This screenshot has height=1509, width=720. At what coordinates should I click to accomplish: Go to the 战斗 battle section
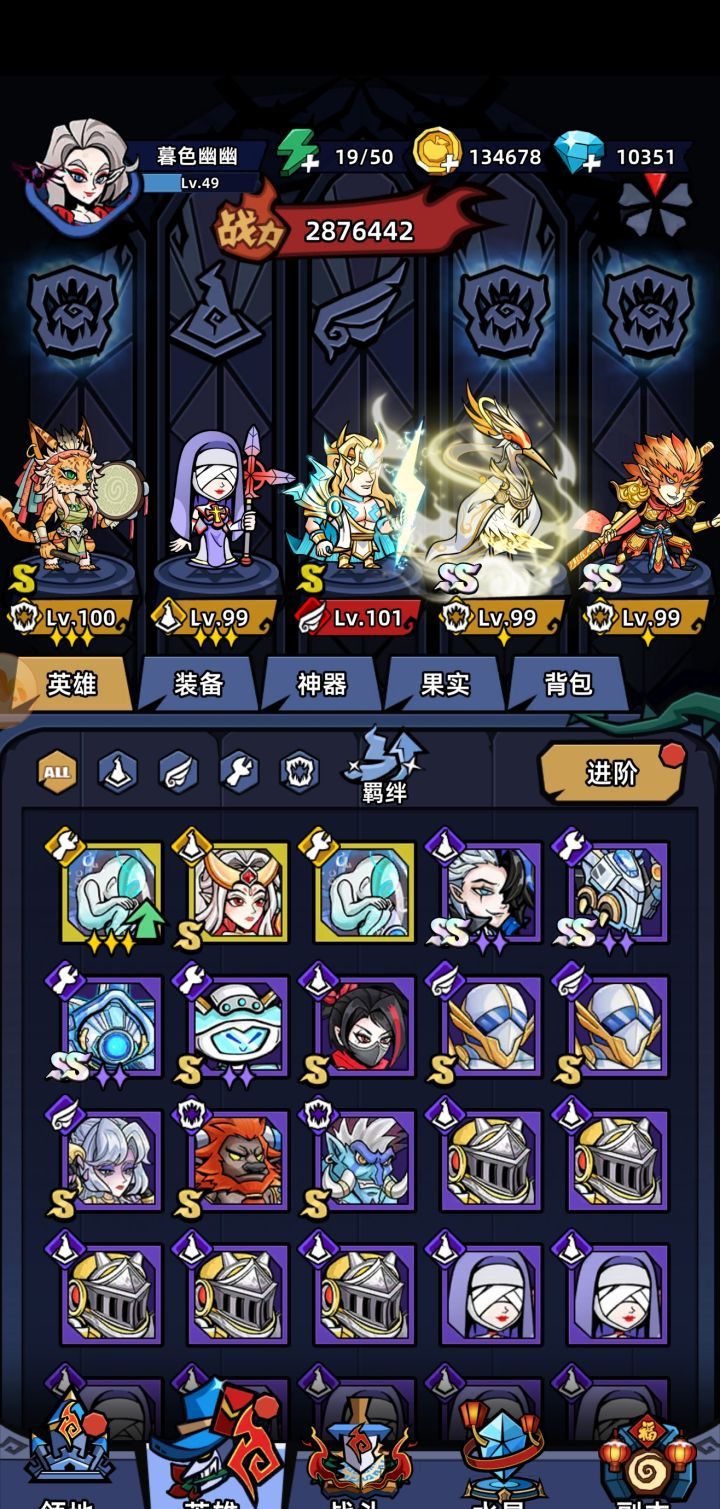(x=357, y=1460)
